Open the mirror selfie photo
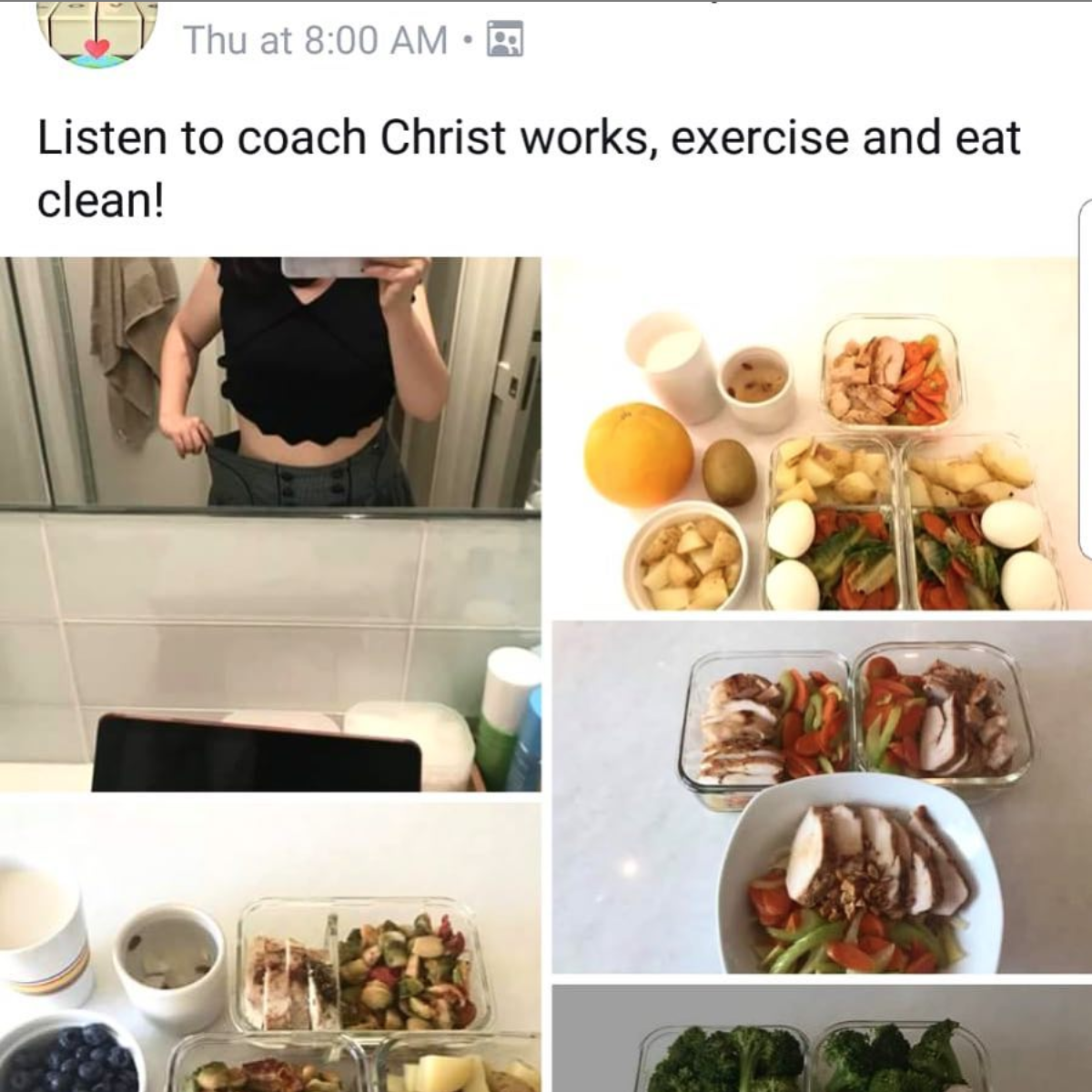This screenshot has width=1092, height=1092. [x=269, y=523]
